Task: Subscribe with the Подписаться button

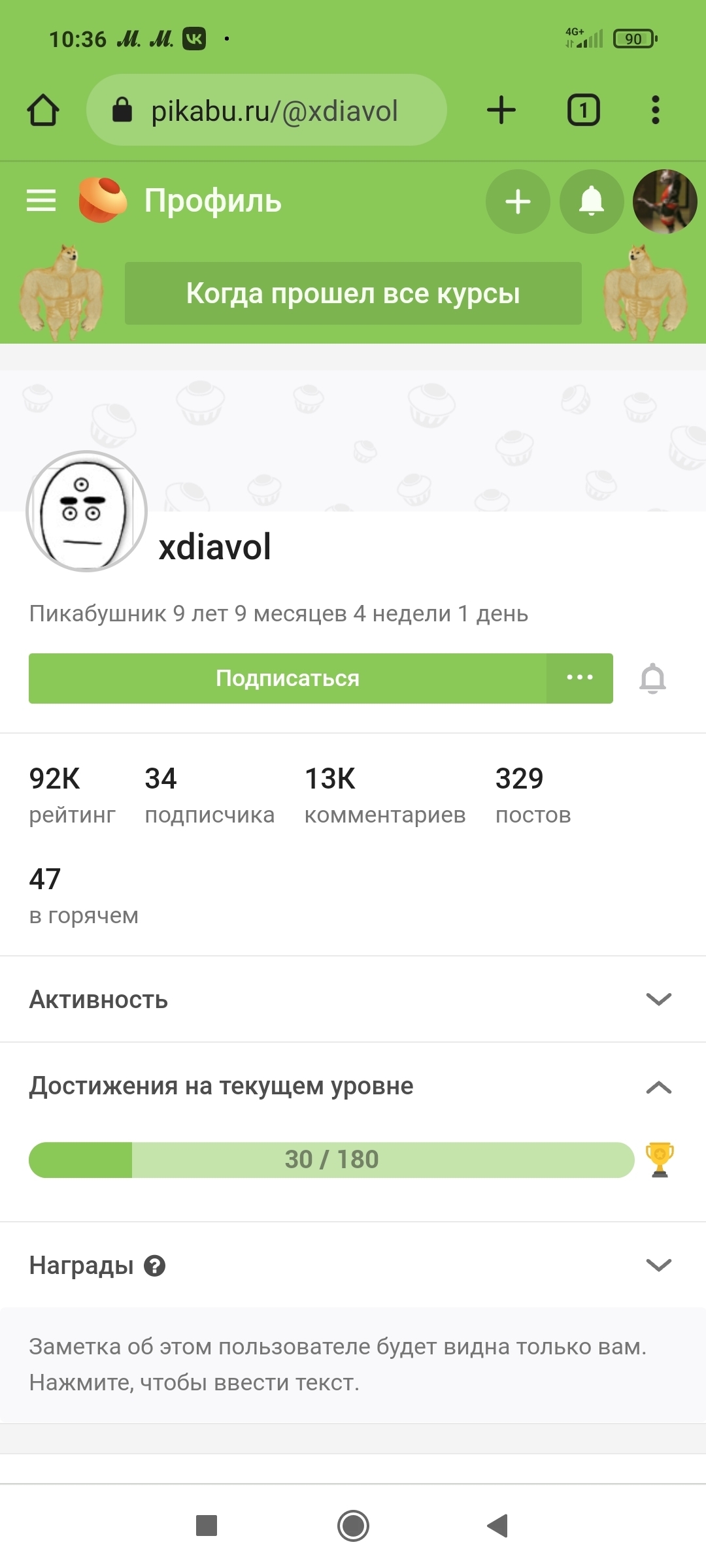Action: (x=288, y=678)
